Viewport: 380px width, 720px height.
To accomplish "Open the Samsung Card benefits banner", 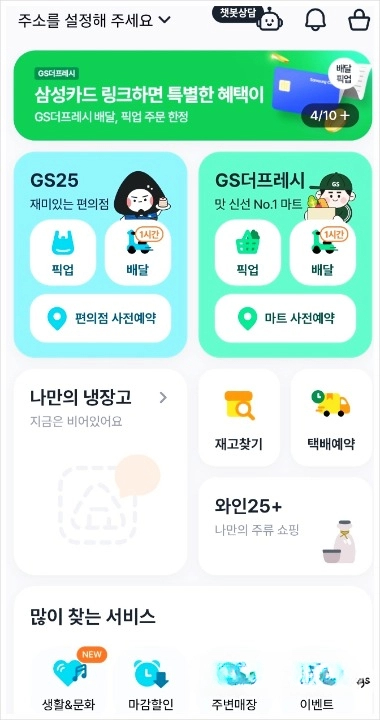I will [193, 96].
